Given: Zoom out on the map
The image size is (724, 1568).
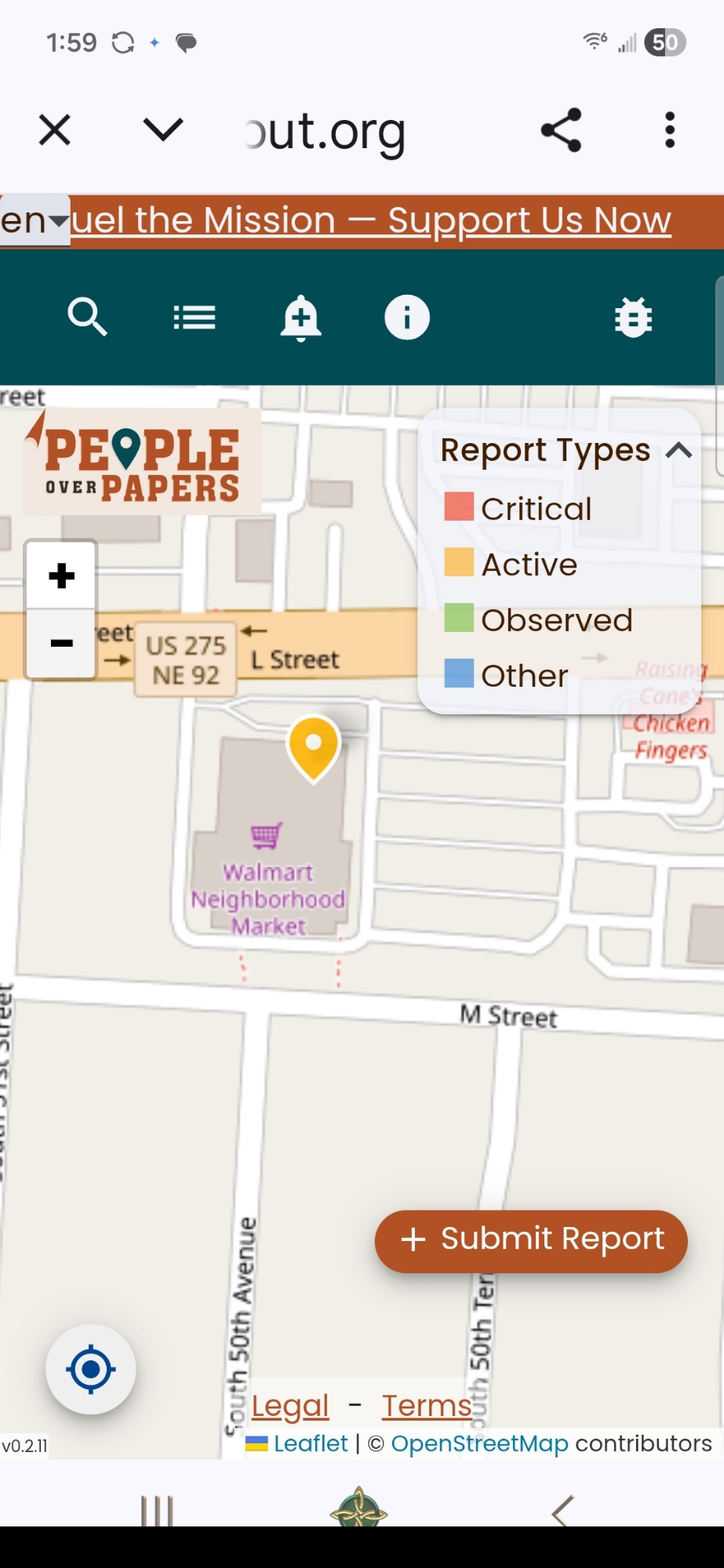Looking at the screenshot, I should point(61,644).
